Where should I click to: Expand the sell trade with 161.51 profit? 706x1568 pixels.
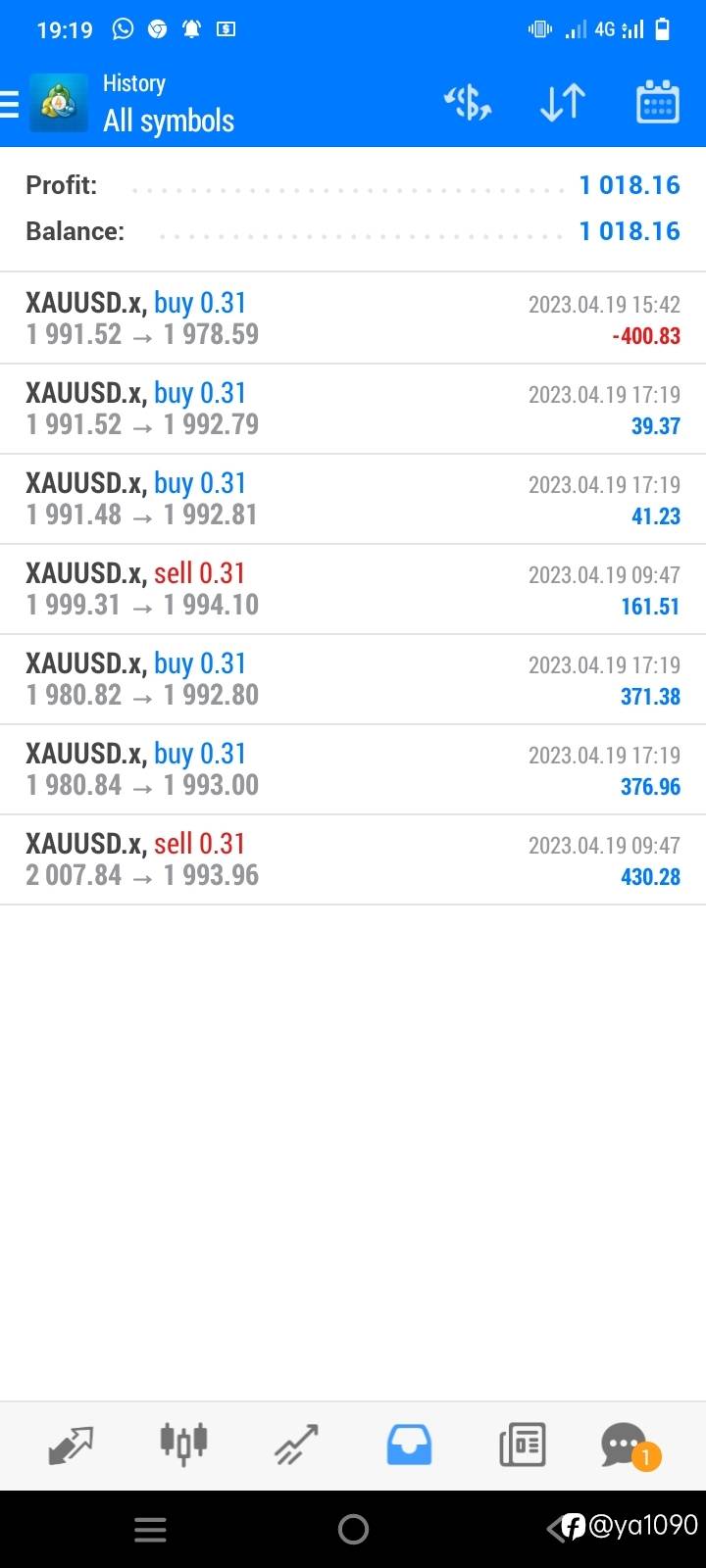point(353,589)
